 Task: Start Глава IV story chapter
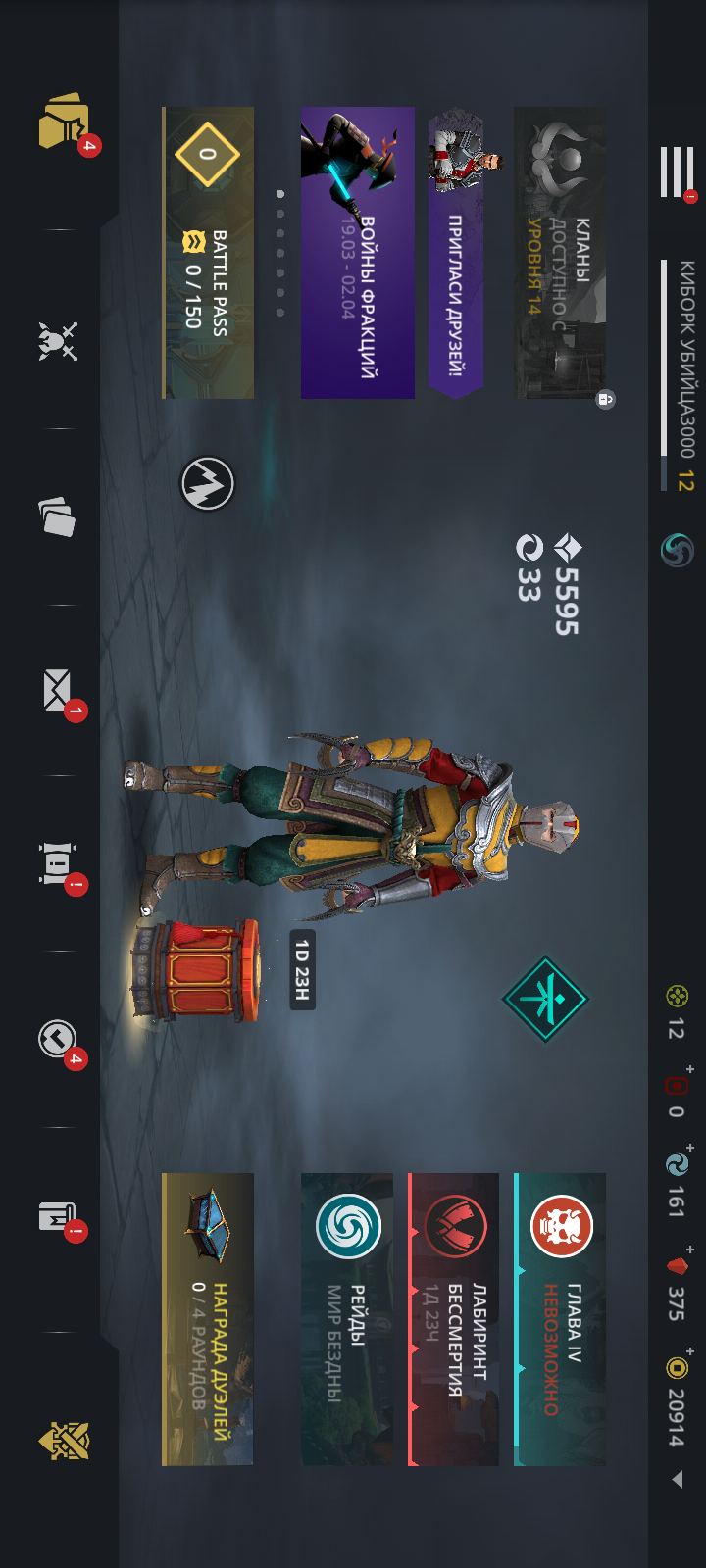pyautogui.click(x=560, y=1318)
